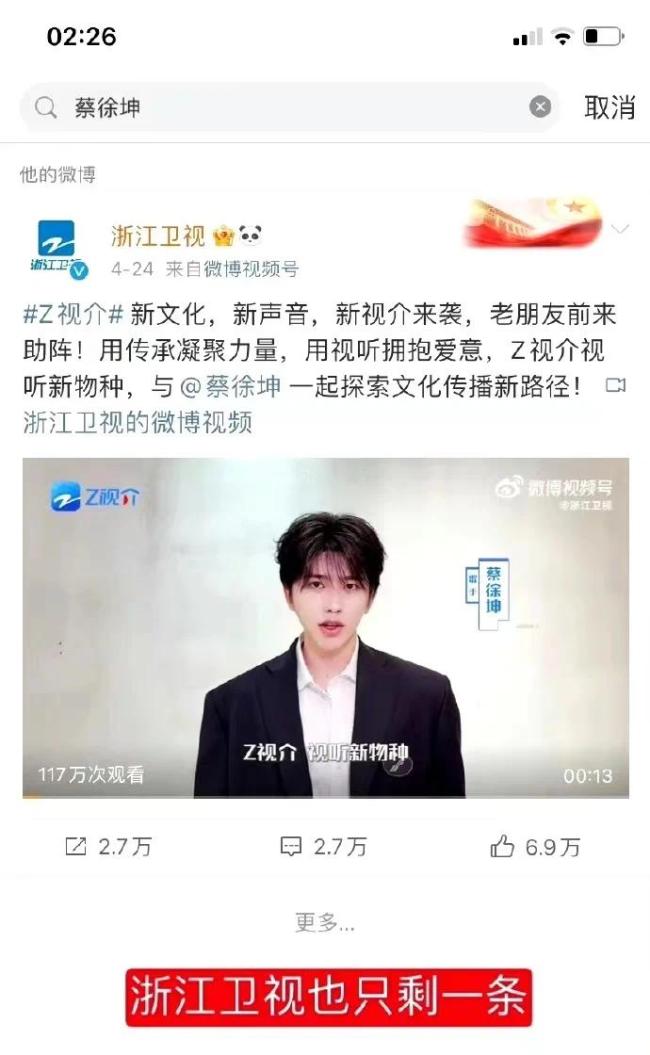Tap the search field containing 蔡徐坤
The image size is (650, 1055).
pos(290,107)
